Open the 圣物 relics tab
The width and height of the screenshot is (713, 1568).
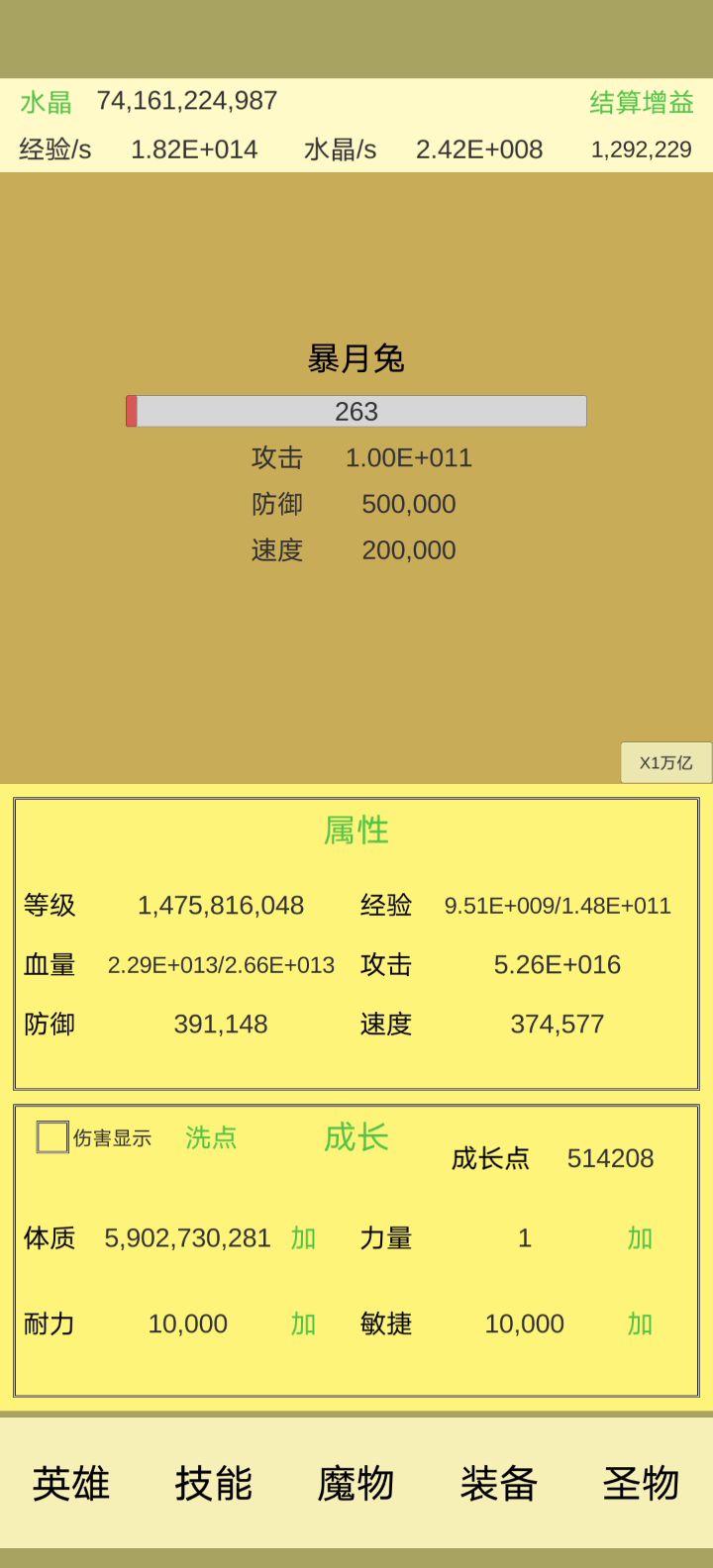click(642, 1483)
